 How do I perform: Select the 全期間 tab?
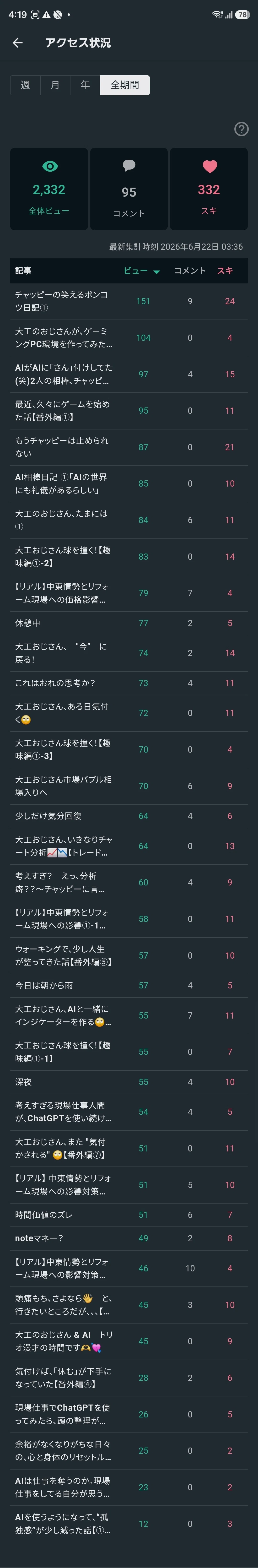click(125, 85)
